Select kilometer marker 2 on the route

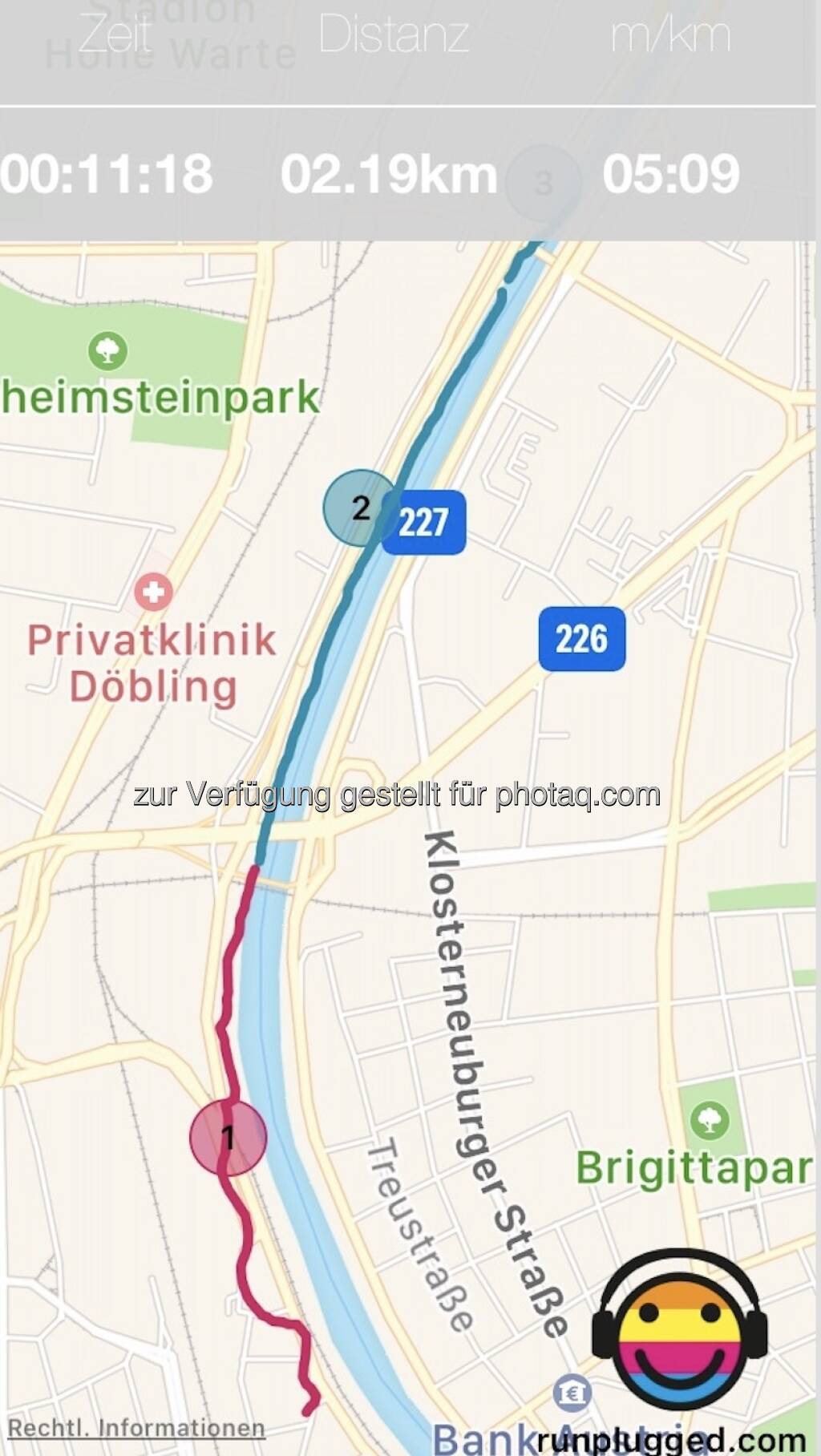361,508
